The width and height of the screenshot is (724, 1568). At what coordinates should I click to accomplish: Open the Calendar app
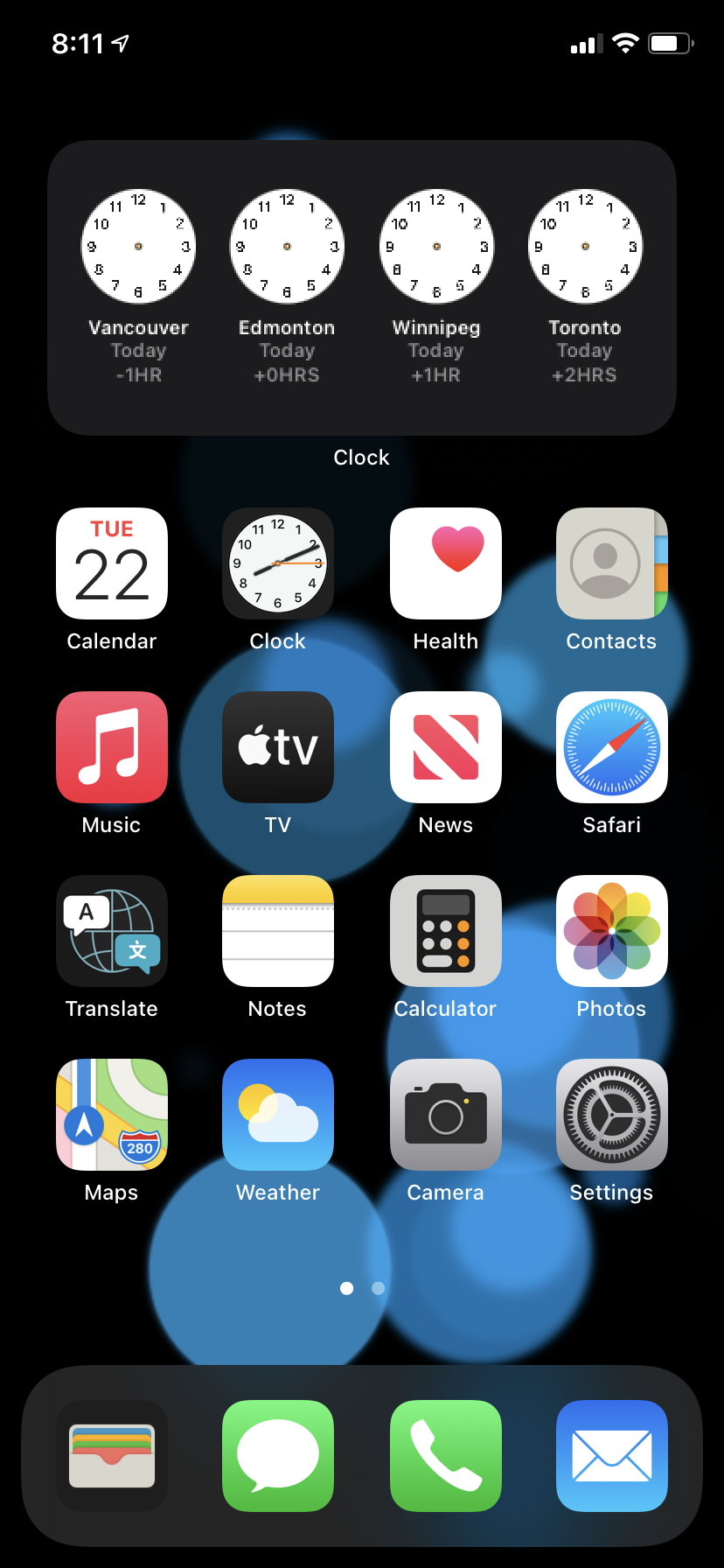pyautogui.click(x=112, y=564)
